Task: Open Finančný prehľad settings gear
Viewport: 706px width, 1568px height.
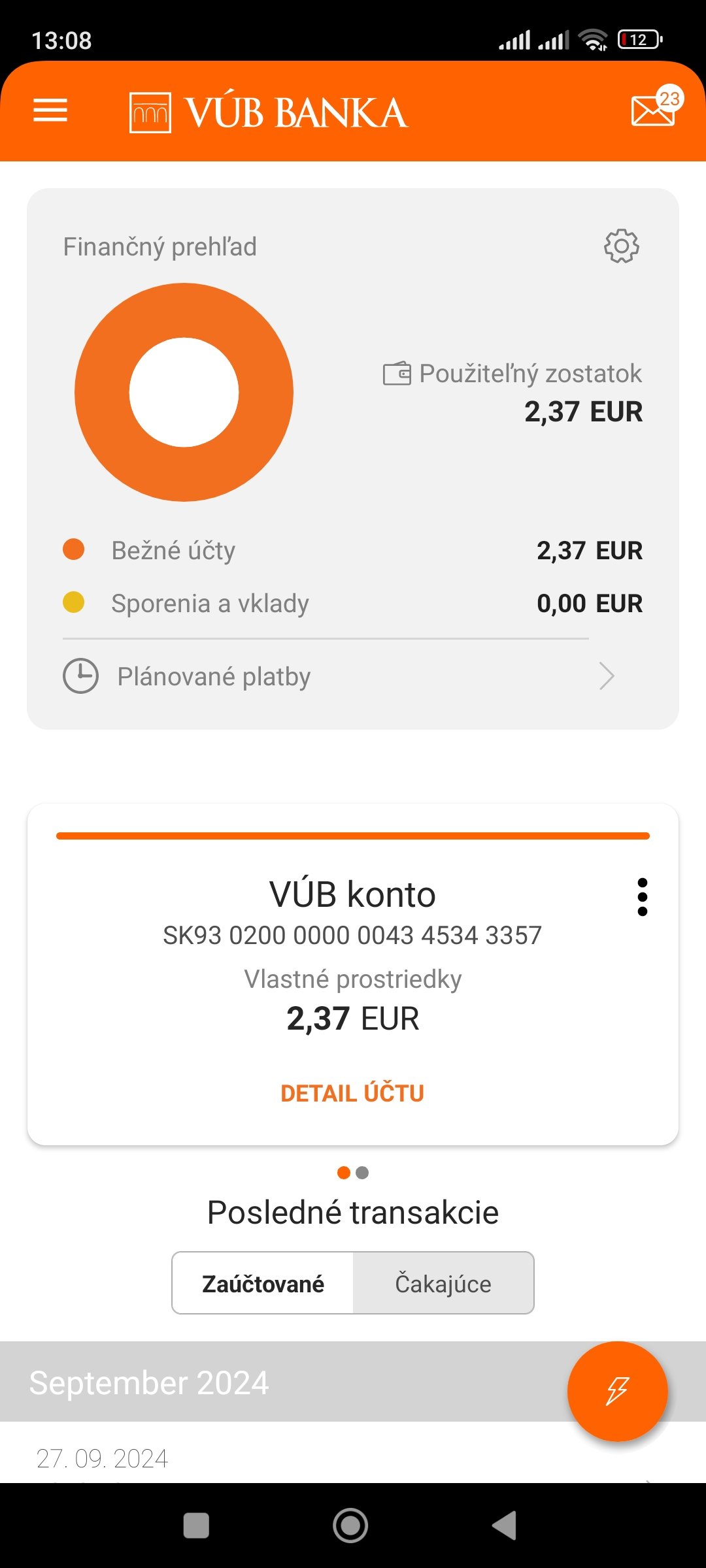Action: [x=621, y=246]
